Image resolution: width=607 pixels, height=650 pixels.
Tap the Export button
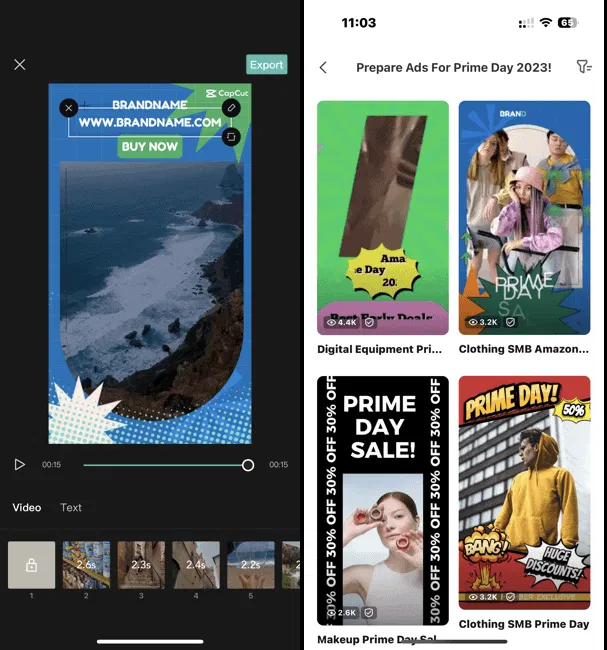[266, 65]
